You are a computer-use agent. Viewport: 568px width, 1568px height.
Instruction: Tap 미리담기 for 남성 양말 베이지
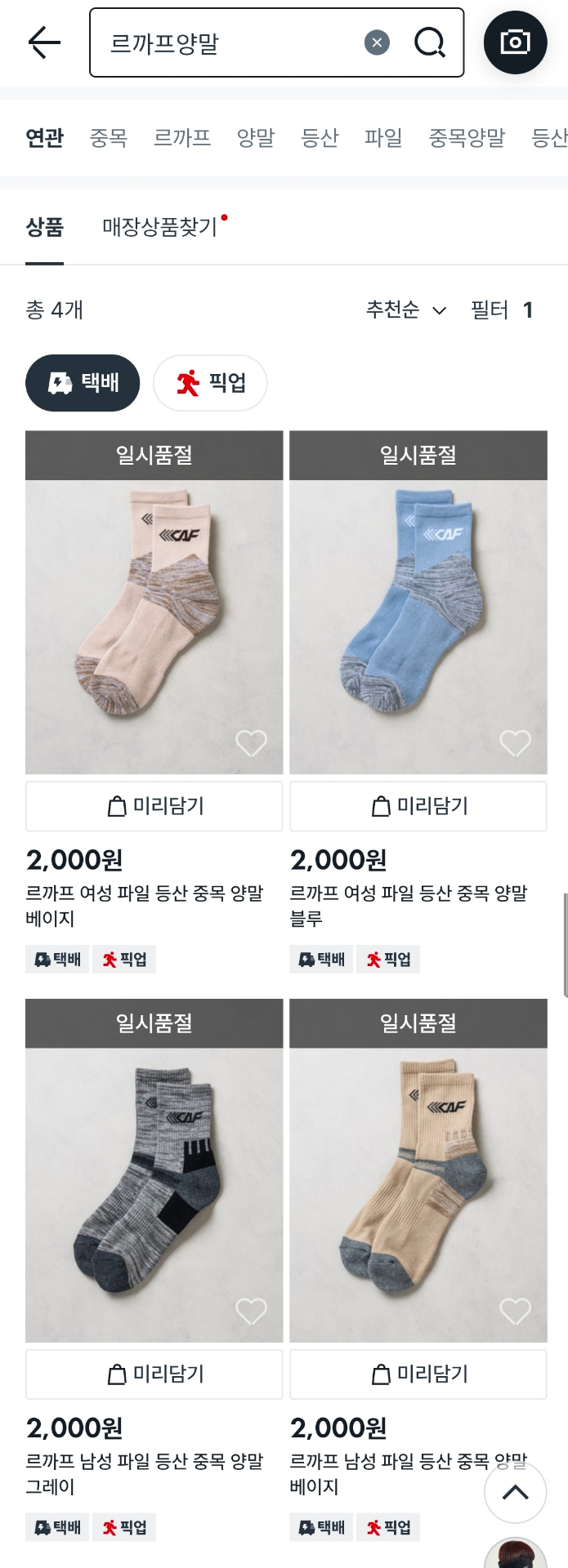click(418, 1374)
